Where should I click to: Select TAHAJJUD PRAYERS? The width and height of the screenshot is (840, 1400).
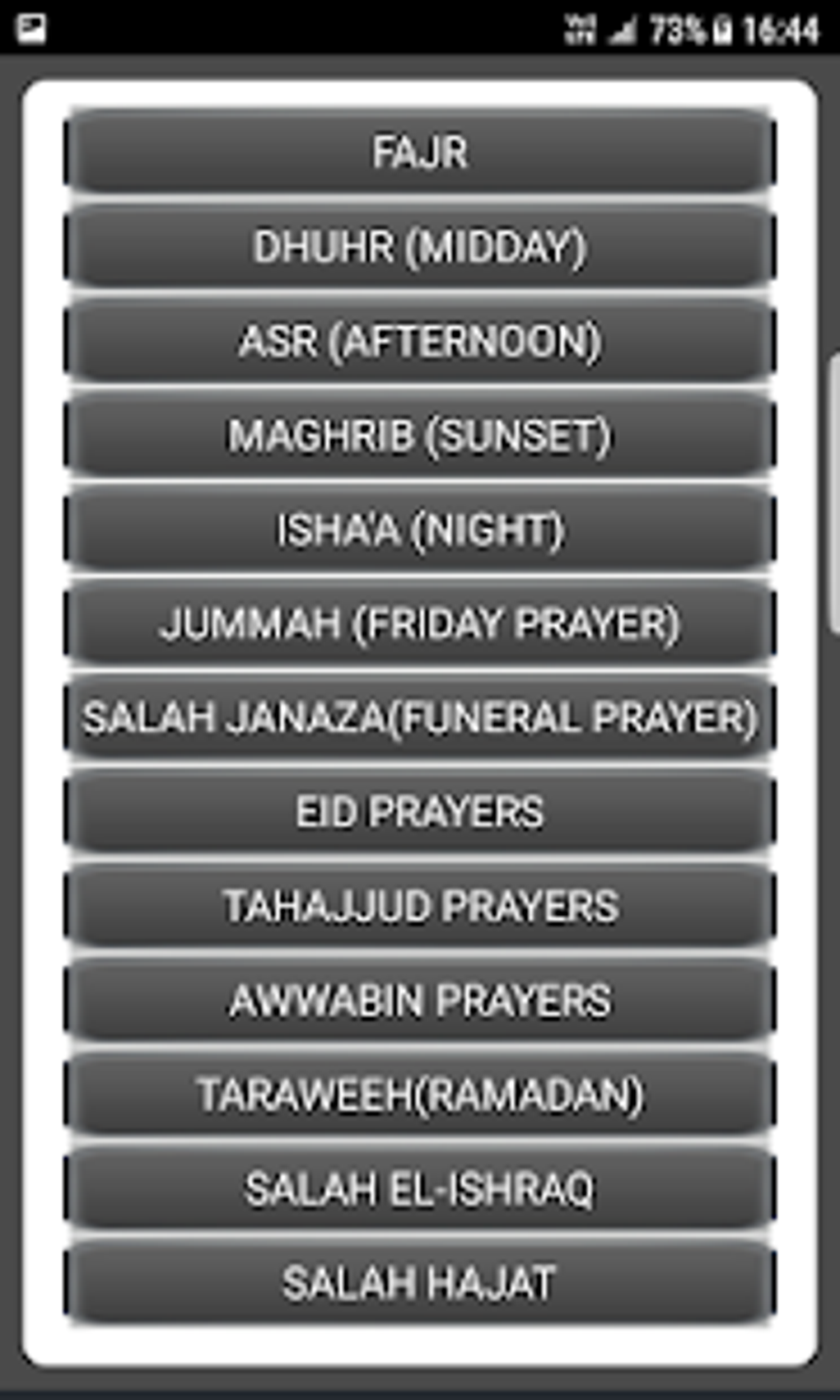point(419,906)
